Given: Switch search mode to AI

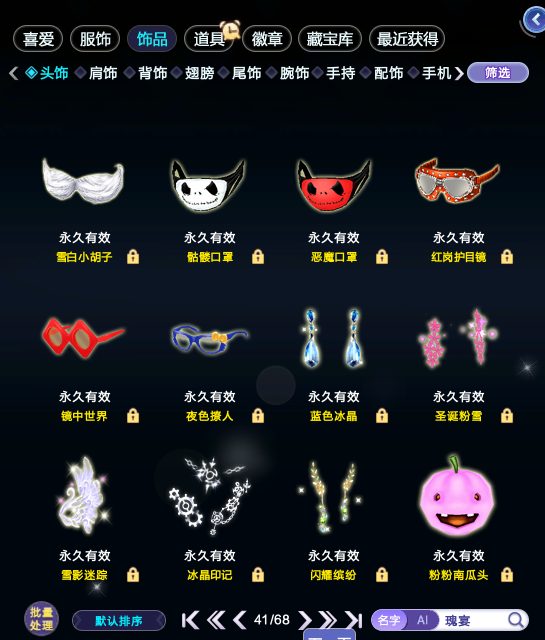Looking at the screenshot, I should coord(422,620).
